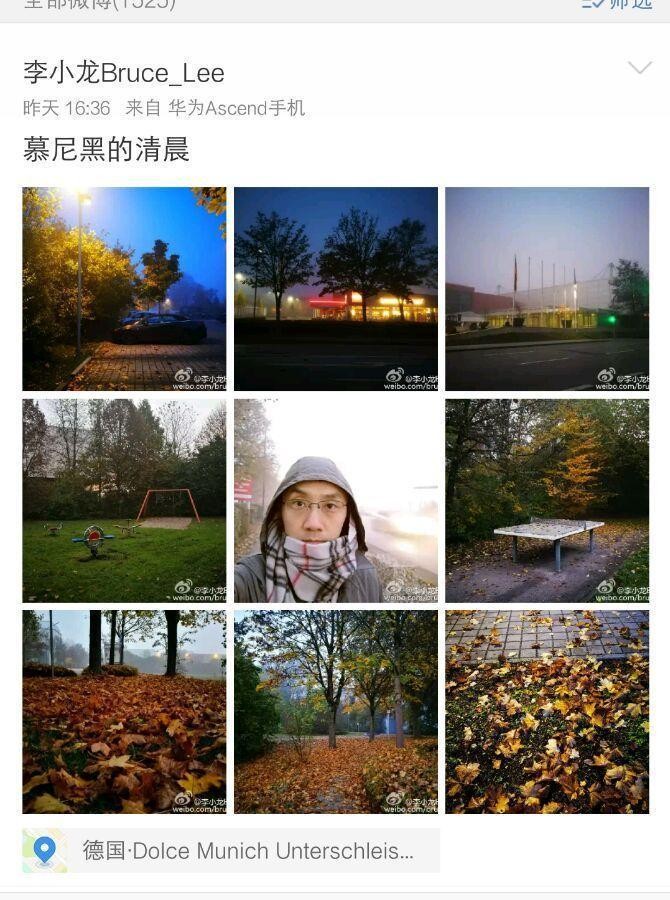The height and width of the screenshot is (900, 670).
Task: Open the 德国·Dolce Munich location tag
Action: [x=231, y=851]
